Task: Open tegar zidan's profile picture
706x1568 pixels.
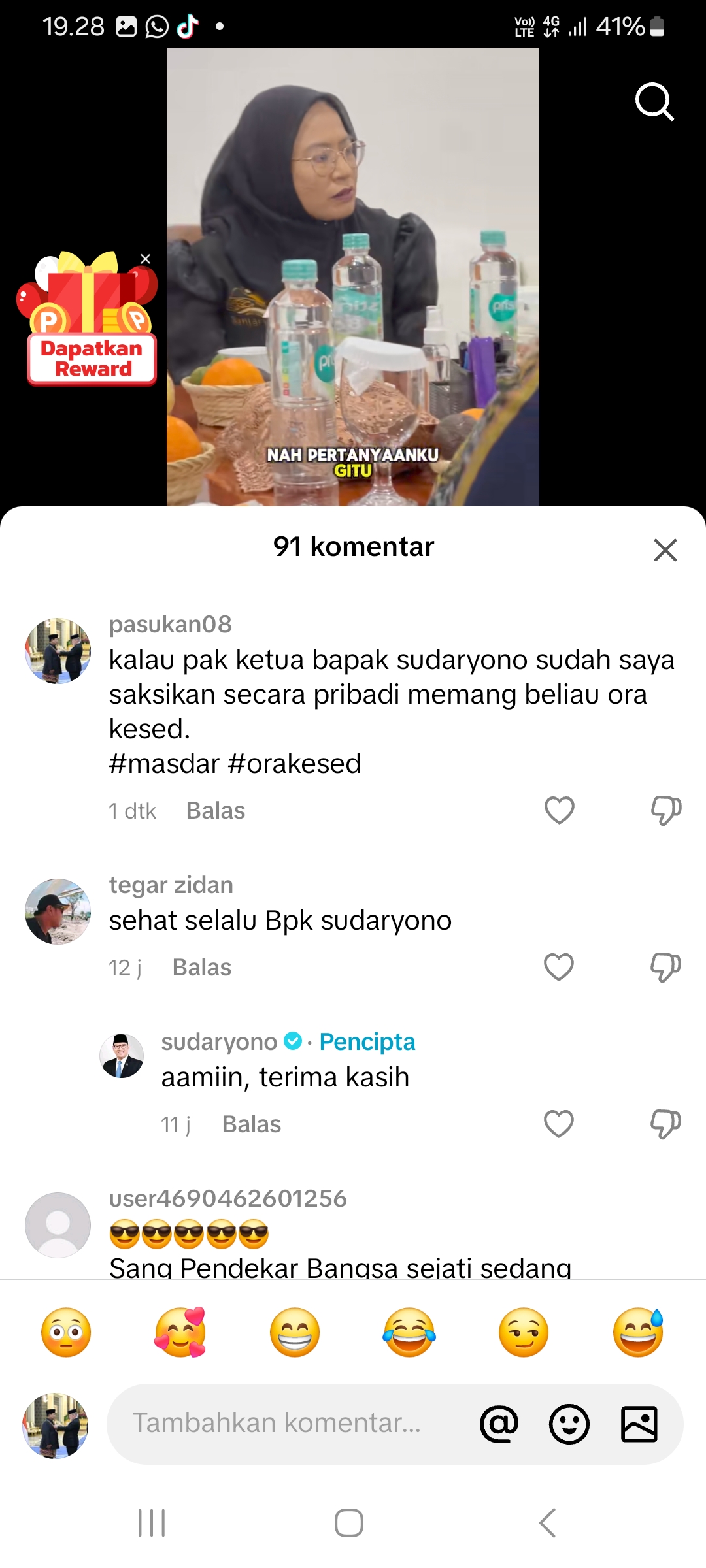Action: [x=58, y=911]
